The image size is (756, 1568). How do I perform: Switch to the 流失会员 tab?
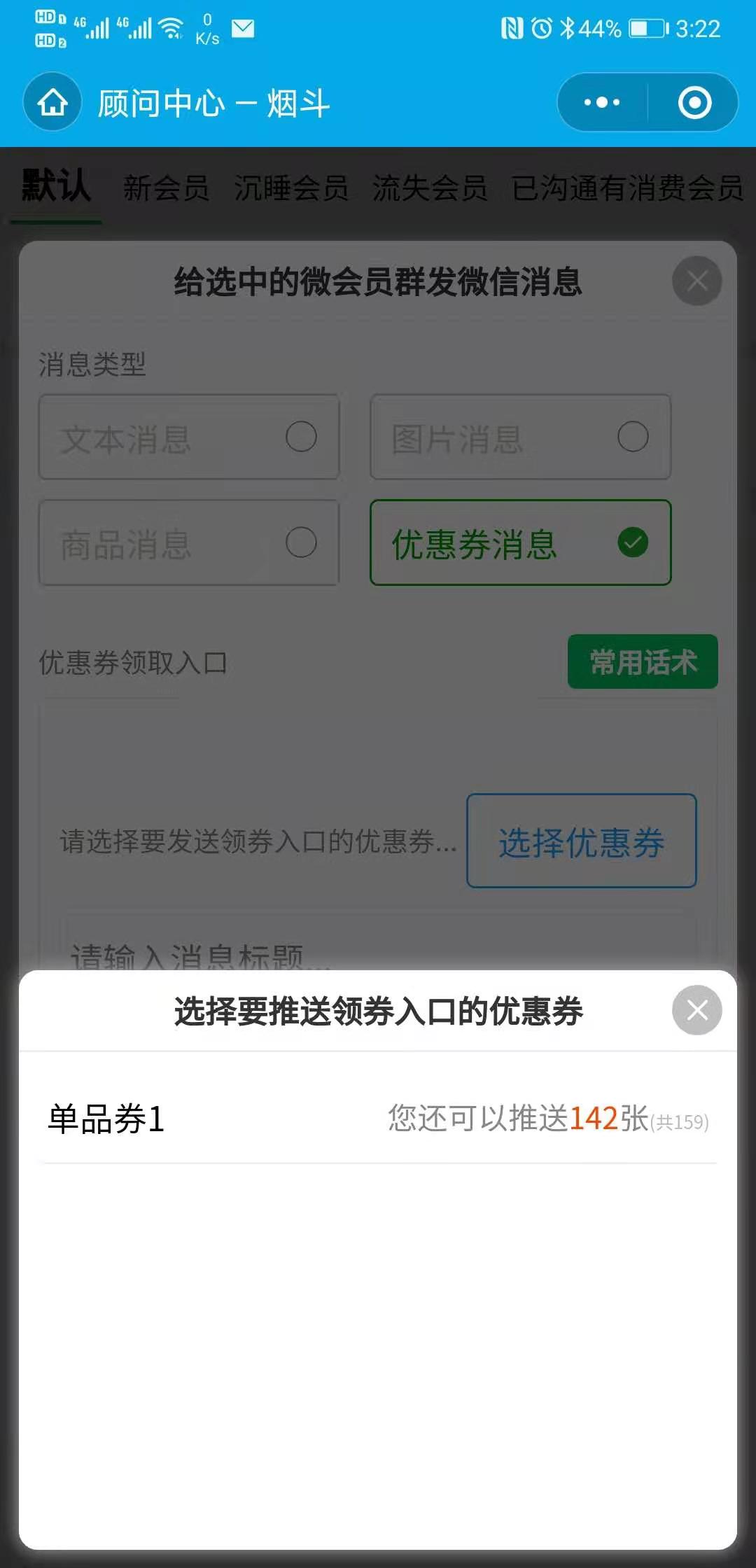[x=430, y=188]
